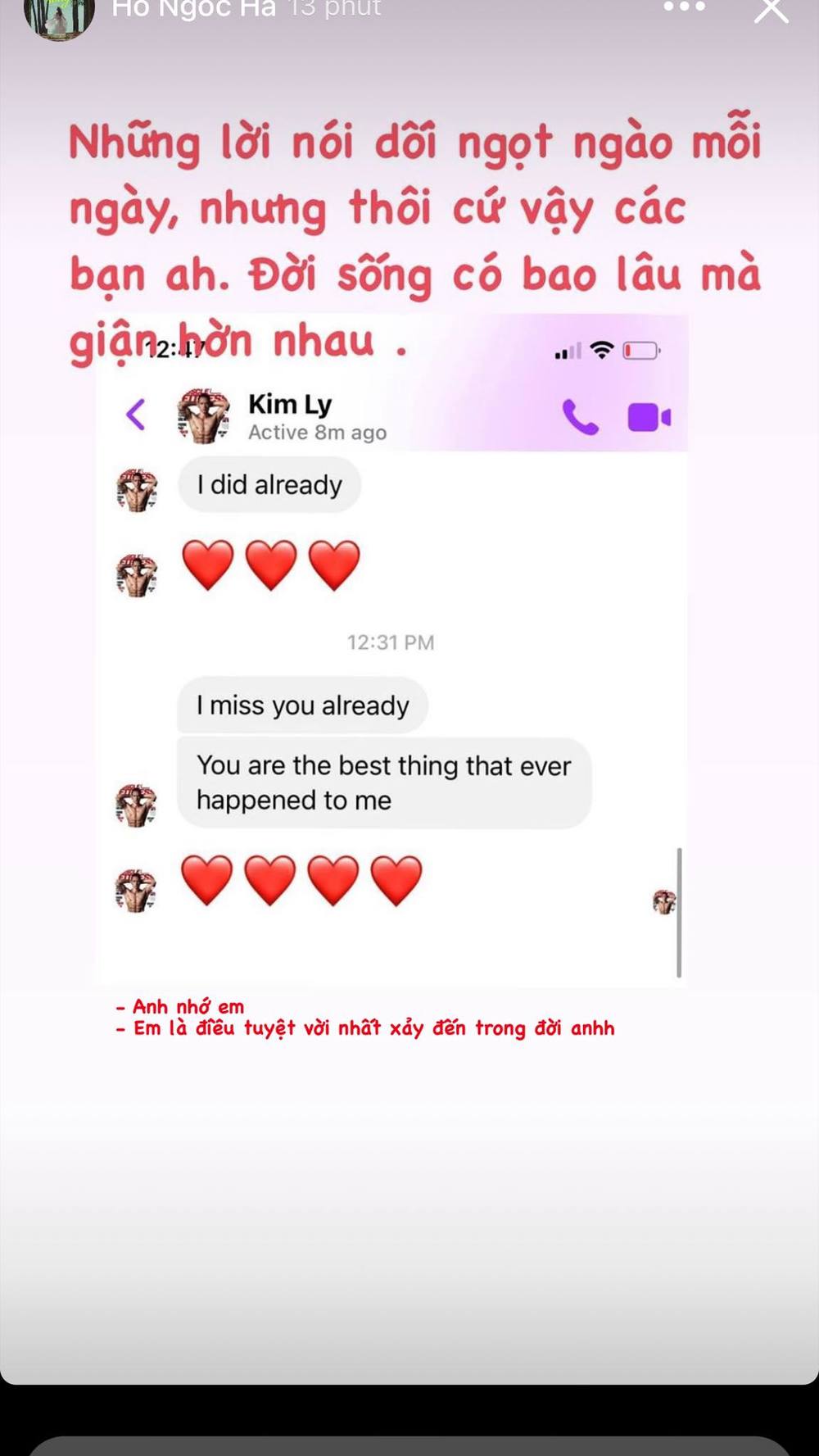Tap the reply field below the story
The width and height of the screenshot is (819, 1456).
click(409, 1445)
